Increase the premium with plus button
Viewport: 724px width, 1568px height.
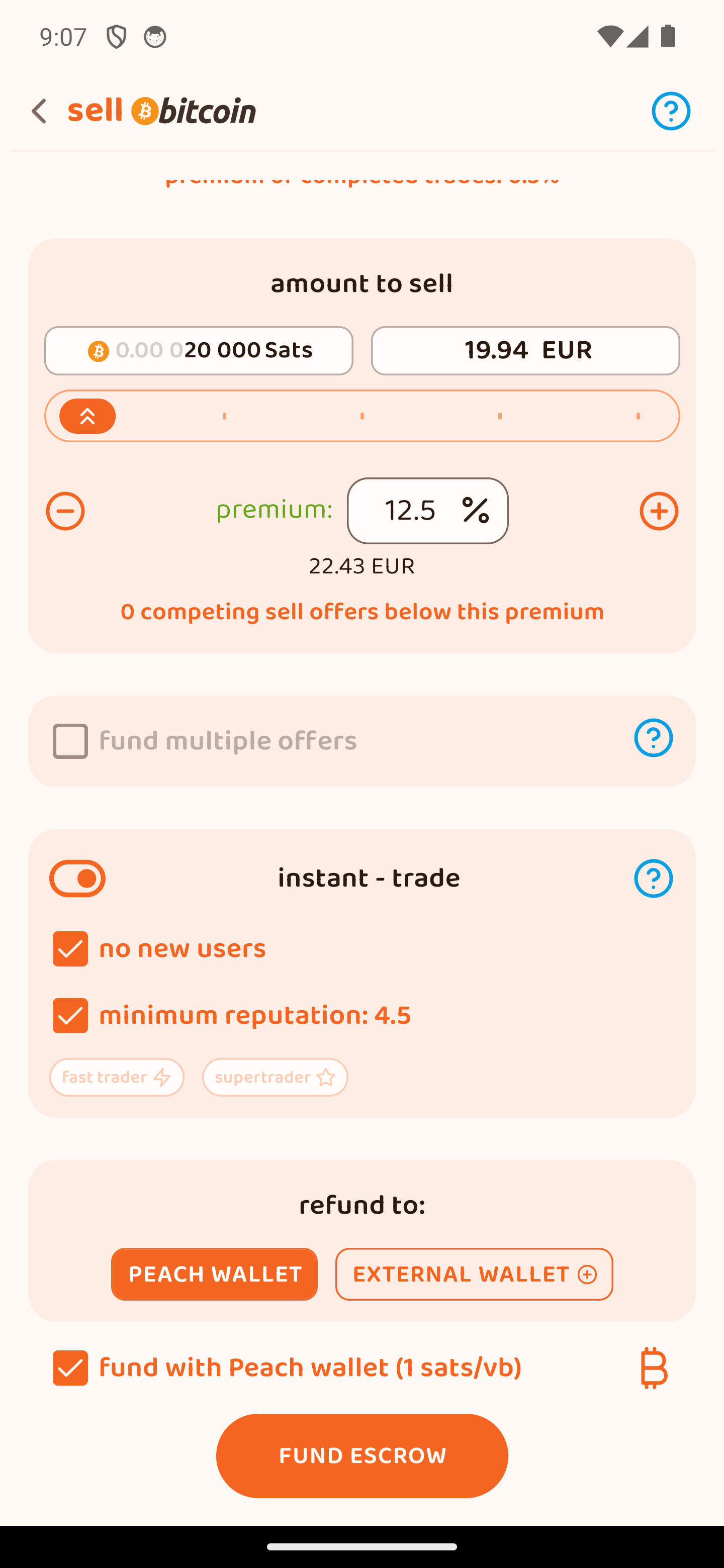pyautogui.click(x=658, y=511)
